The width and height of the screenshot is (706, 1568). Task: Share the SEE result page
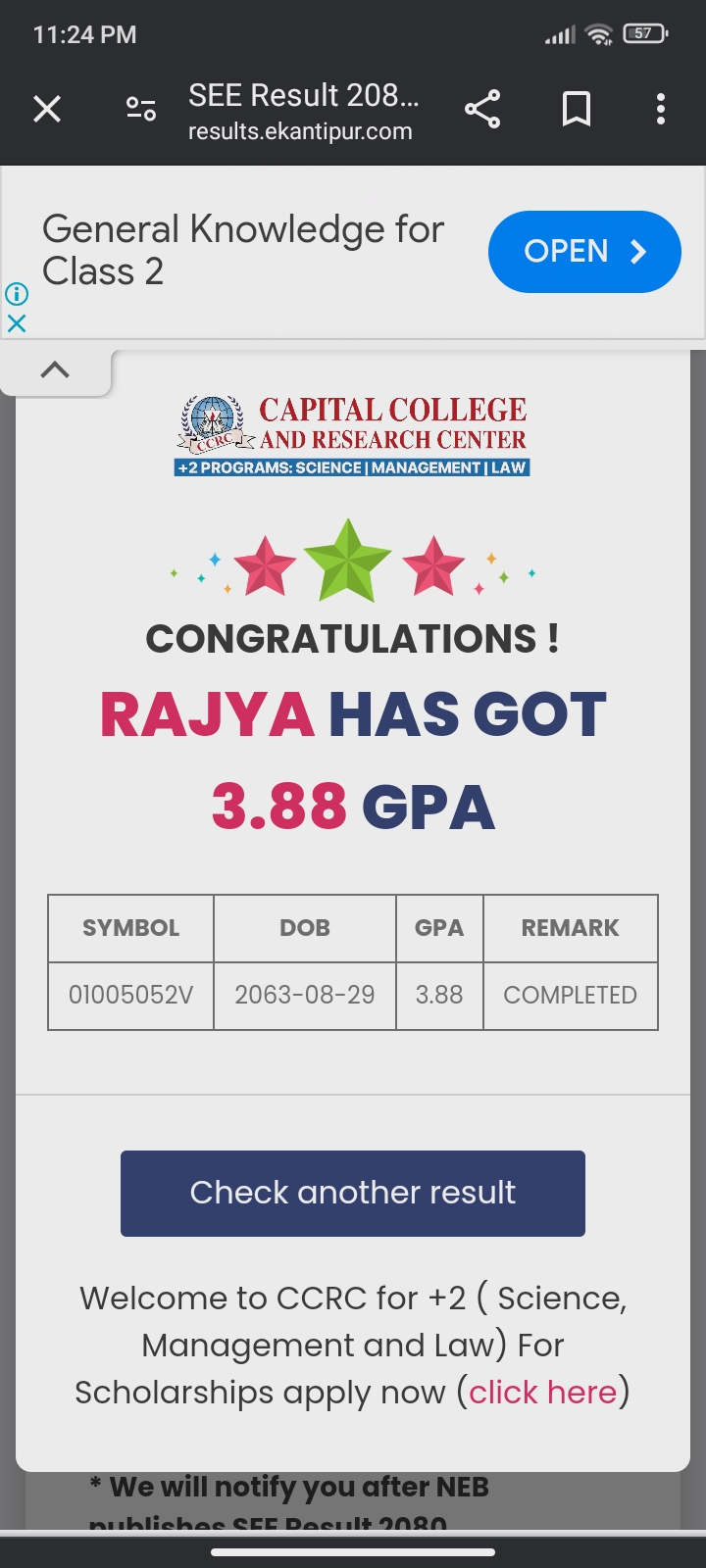(x=482, y=109)
